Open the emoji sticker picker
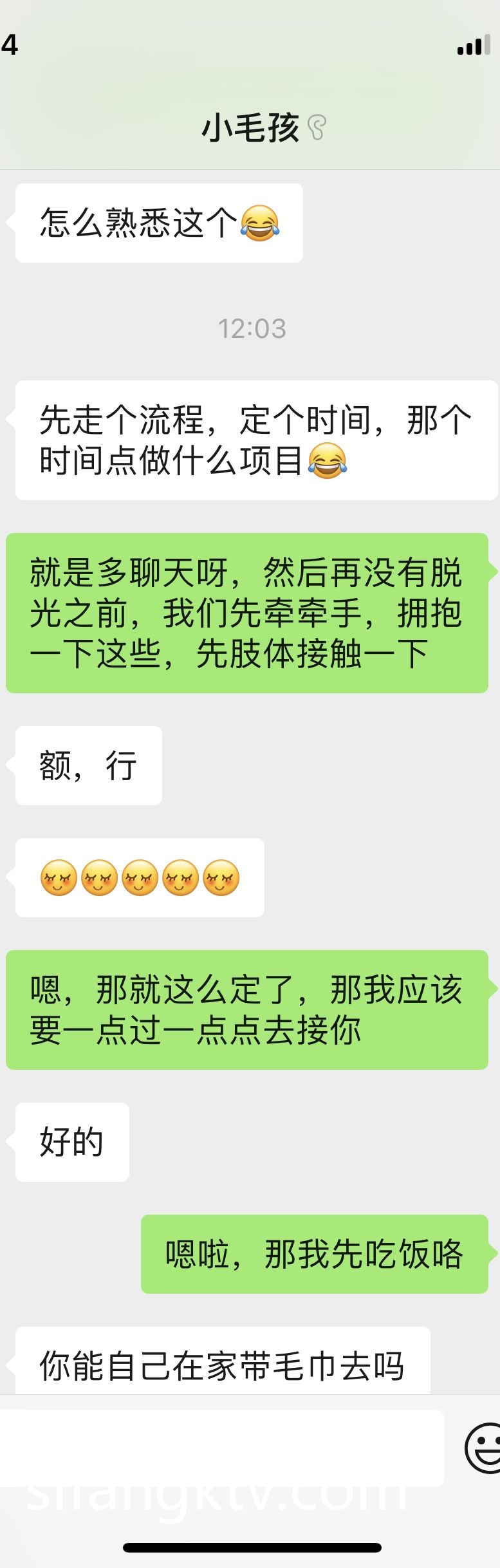 coord(484,1448)
